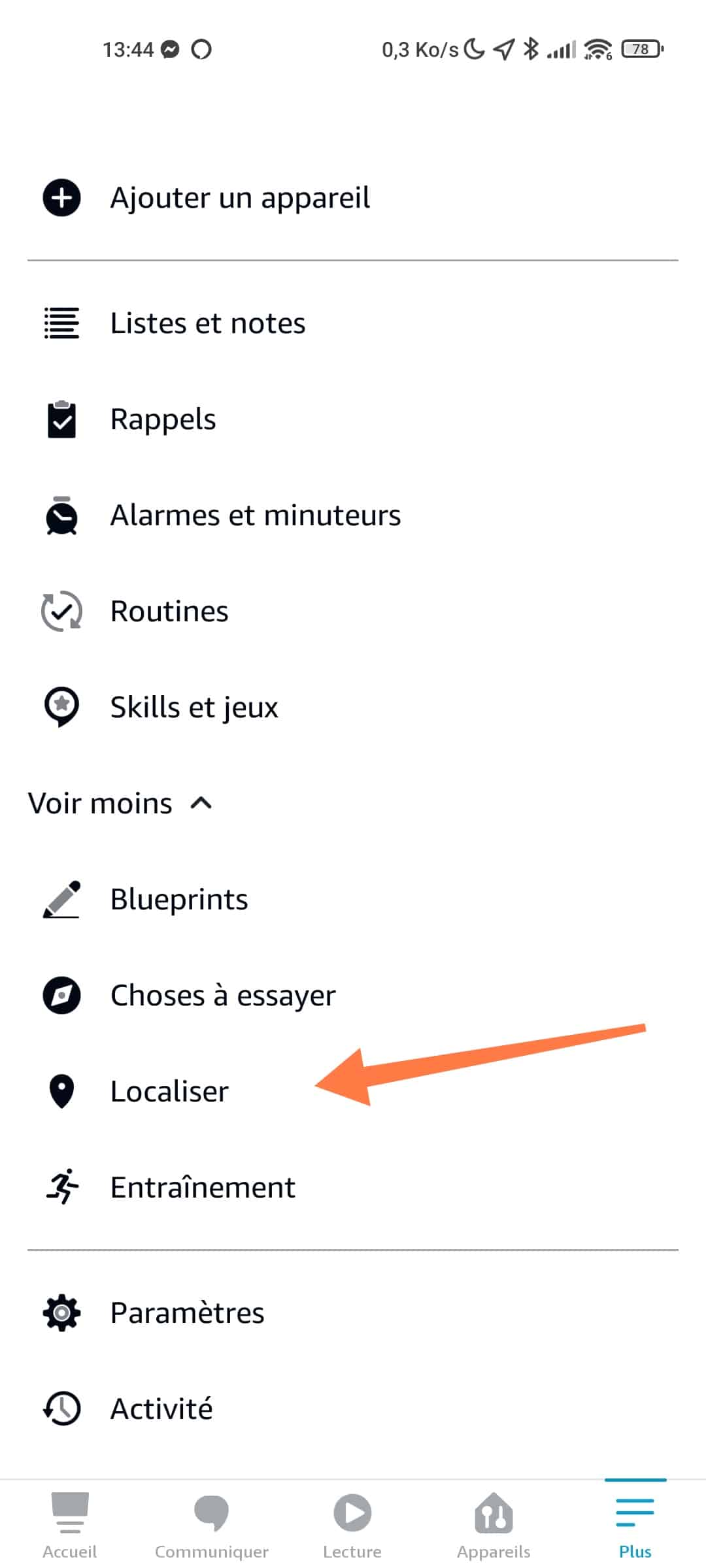The image size is (706, 1568).
Task: View the Activité history
Action: 353,1409
